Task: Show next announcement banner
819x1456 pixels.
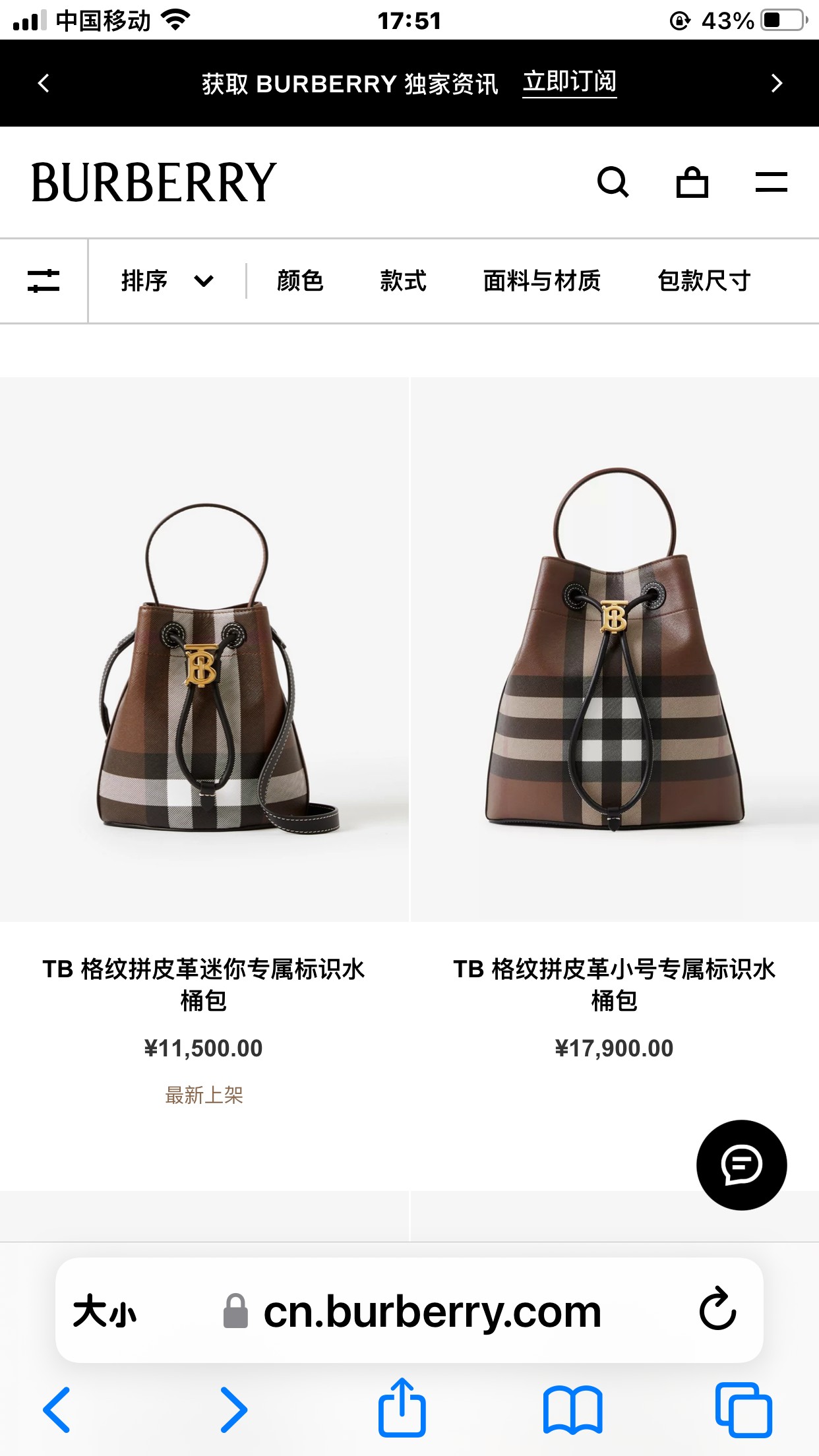Action: [x=776, y=83]
